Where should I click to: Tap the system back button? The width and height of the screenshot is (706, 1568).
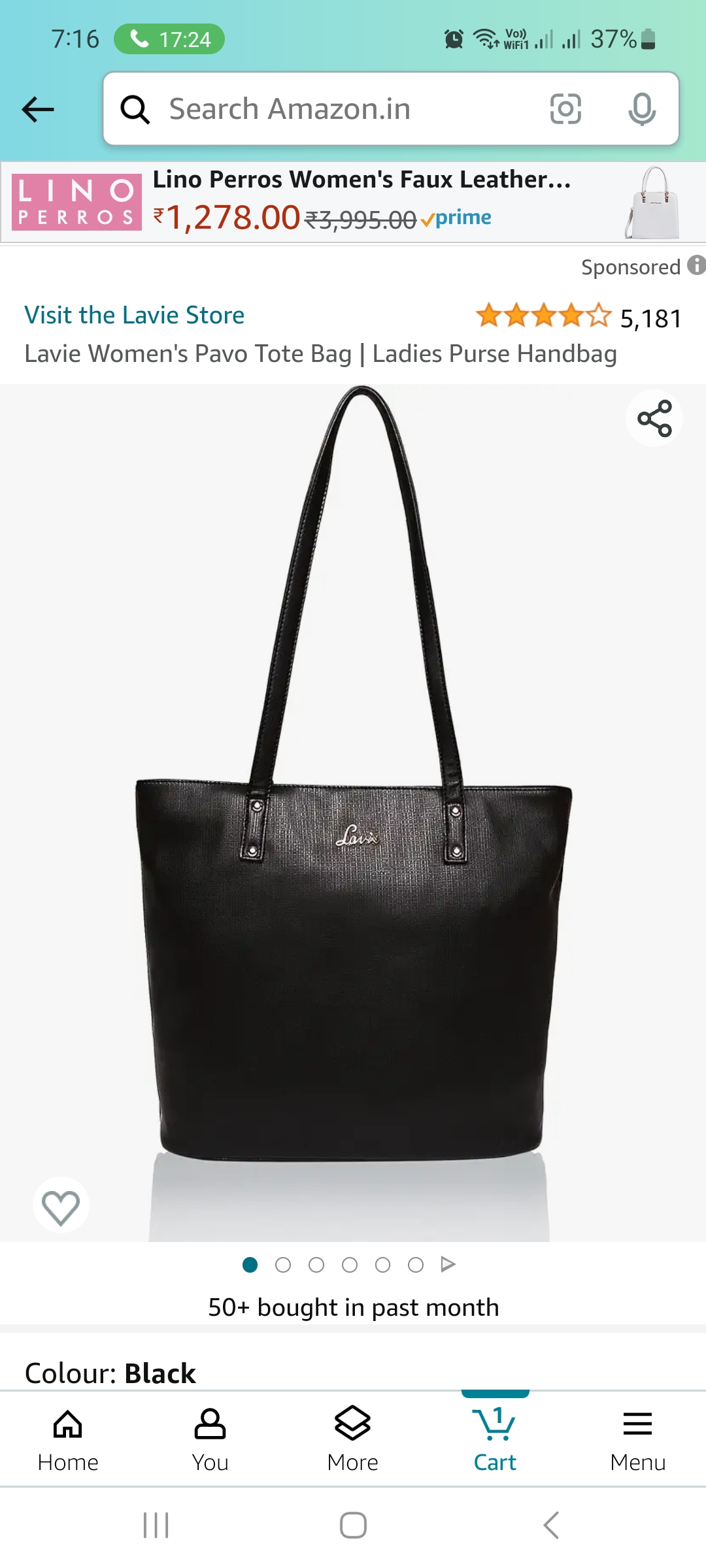[551, 1526]
